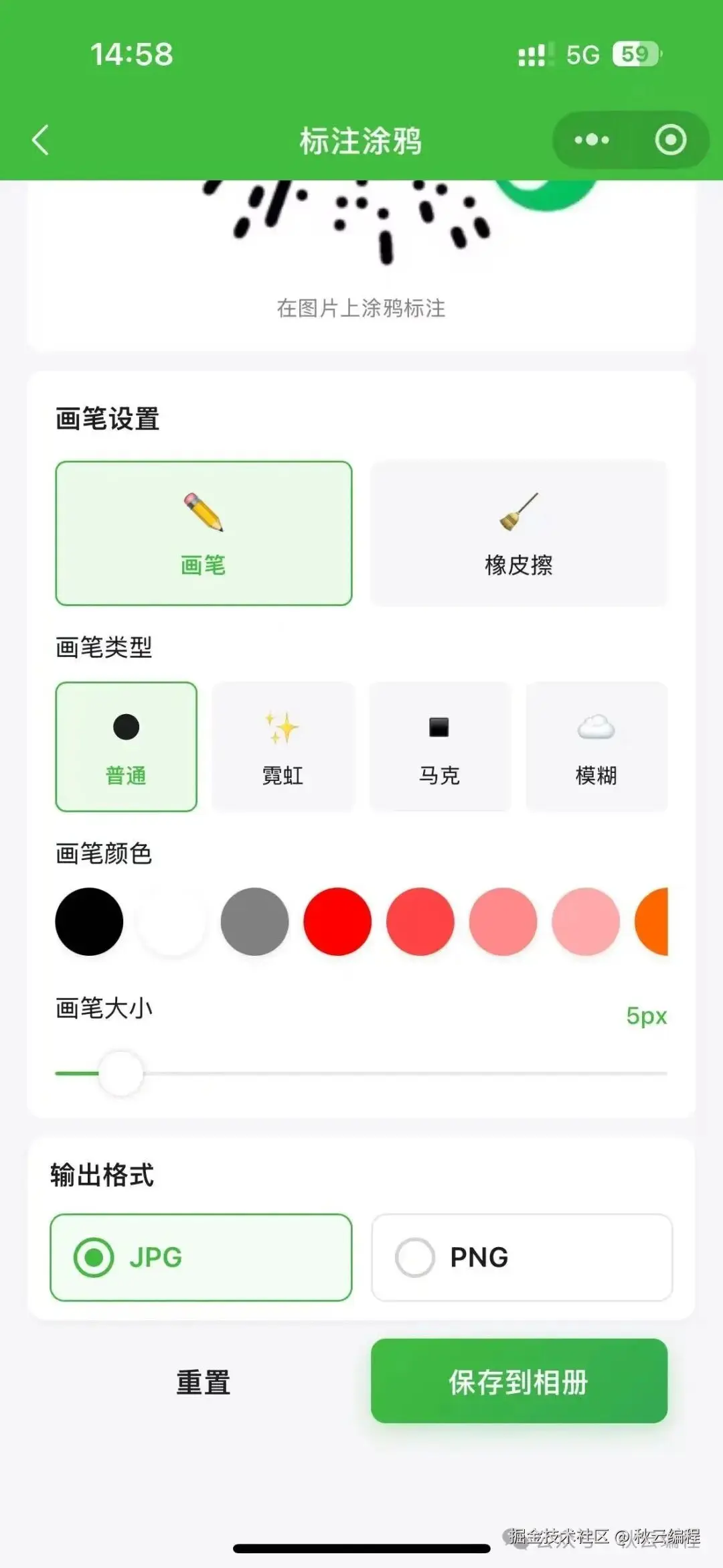723x1568 pixels.
Task: Select the 画笔 (brush) tool
Action: point(203,532)
